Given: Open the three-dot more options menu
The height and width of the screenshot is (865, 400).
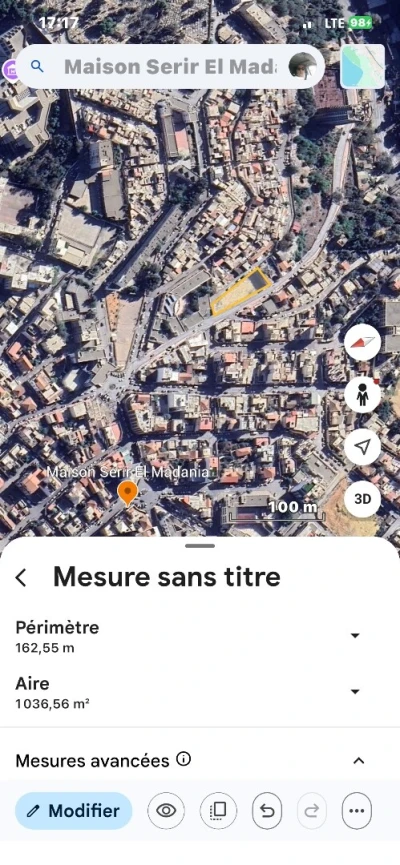Looking at the screenshot, I should [x=356, y=810].
